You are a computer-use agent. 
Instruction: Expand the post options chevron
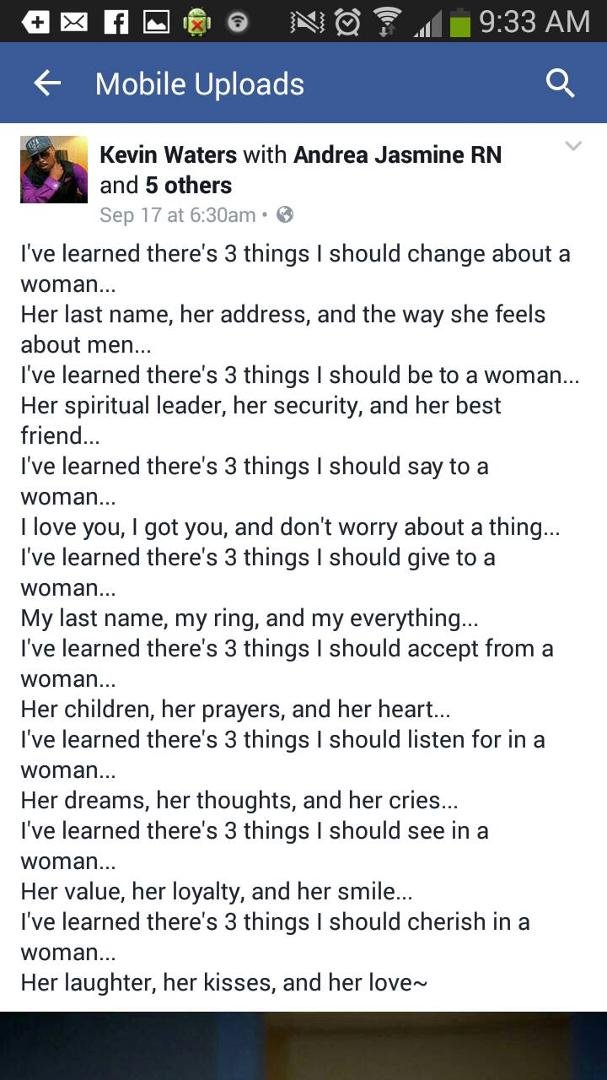point(573,146)
